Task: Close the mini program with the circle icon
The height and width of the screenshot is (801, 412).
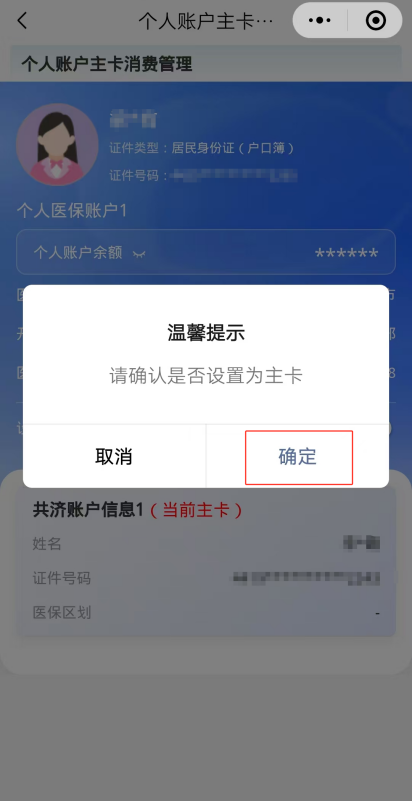Action: (376, 20)
